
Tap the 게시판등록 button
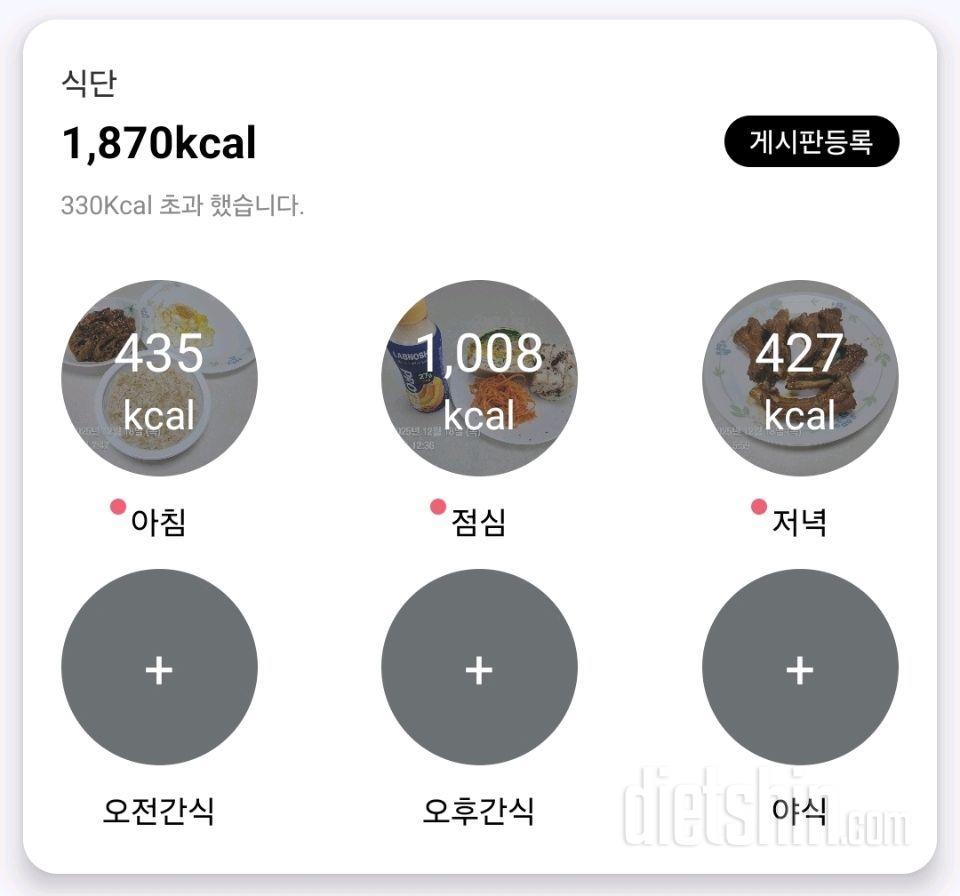pos(811,142)
